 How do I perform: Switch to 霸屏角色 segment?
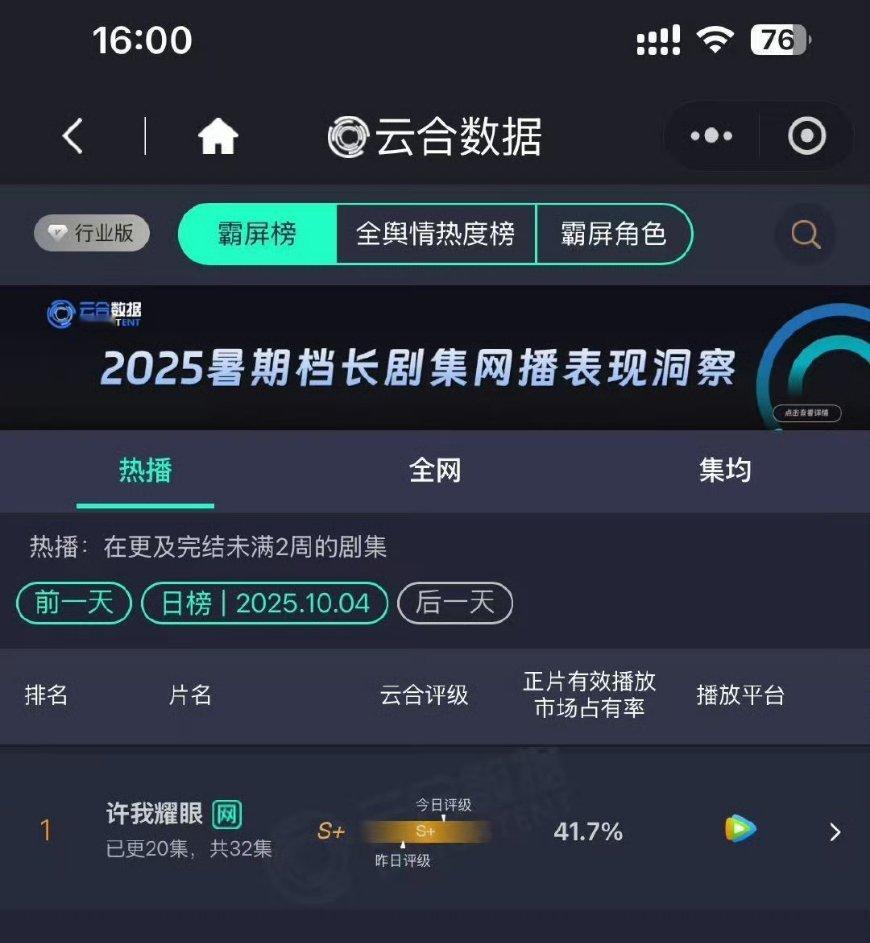click(613, 234)
